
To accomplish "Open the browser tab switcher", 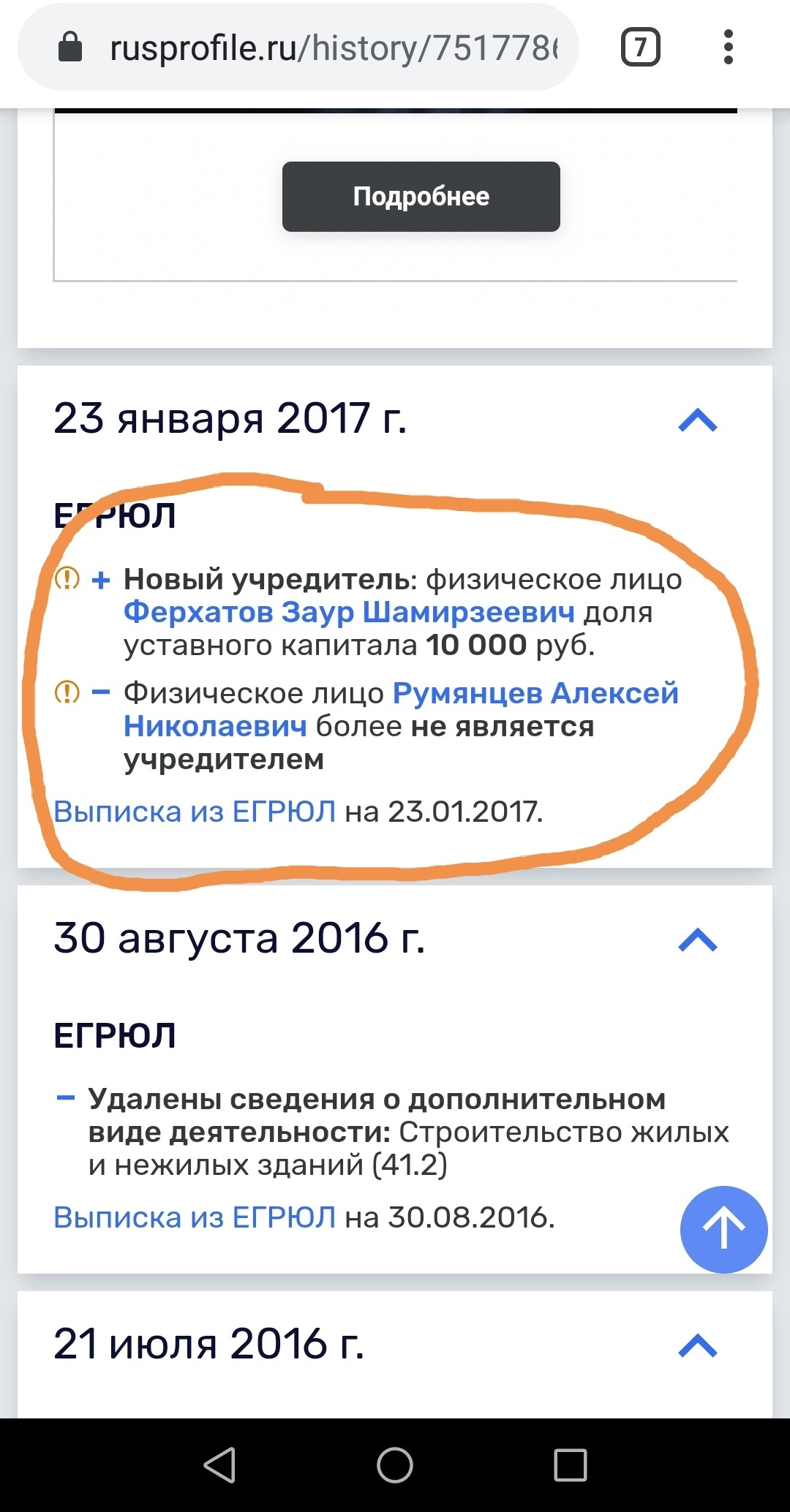I will (x=640, y=48).
